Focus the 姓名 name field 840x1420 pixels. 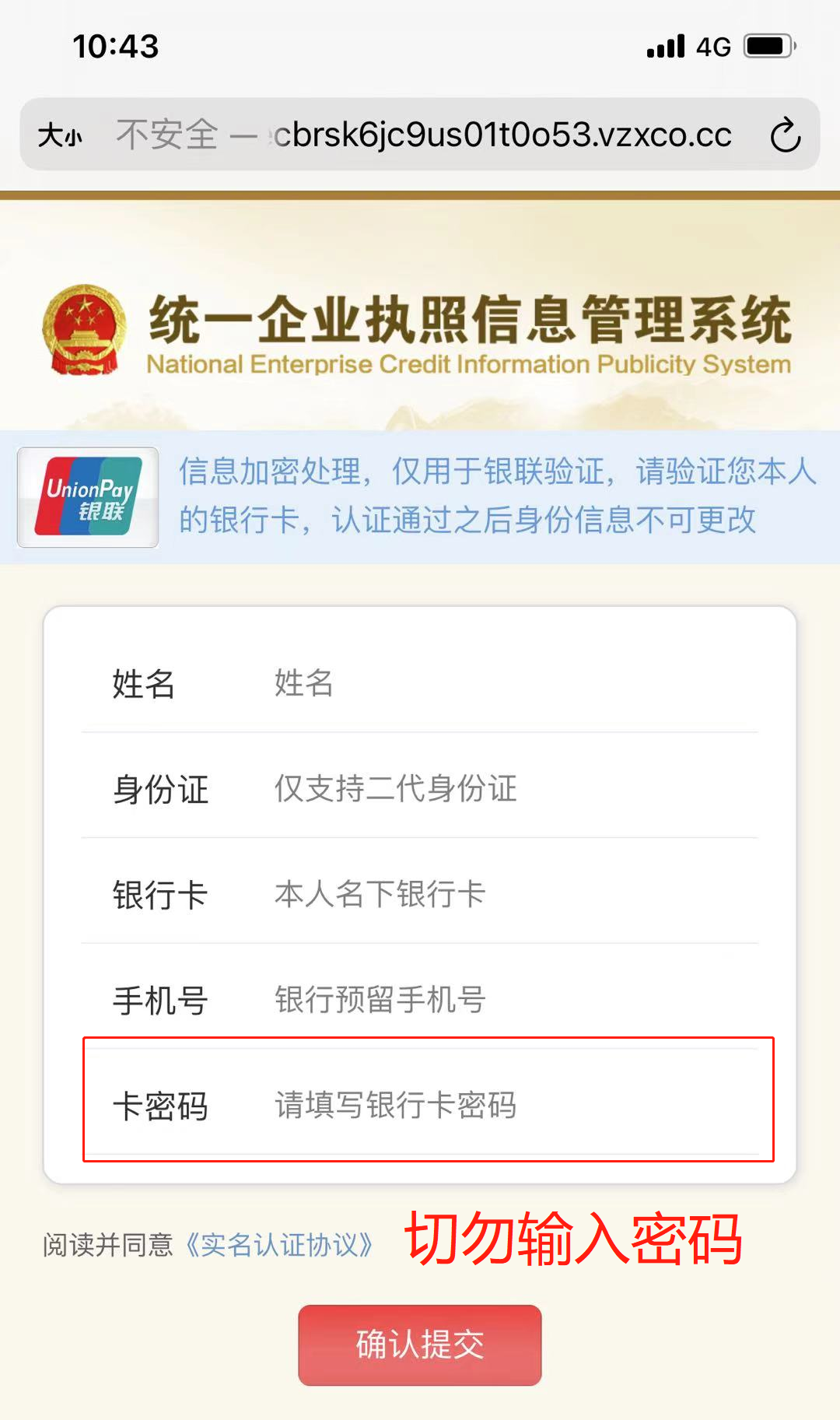click(498, 683)
